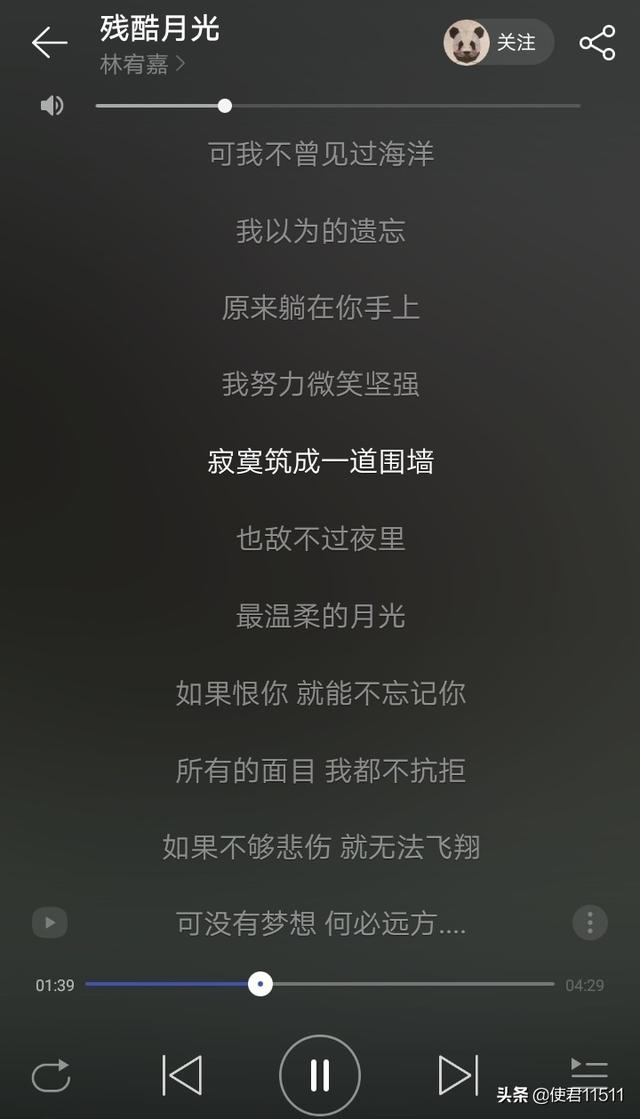Open artist 林宥嘉's page

point(142,65)
